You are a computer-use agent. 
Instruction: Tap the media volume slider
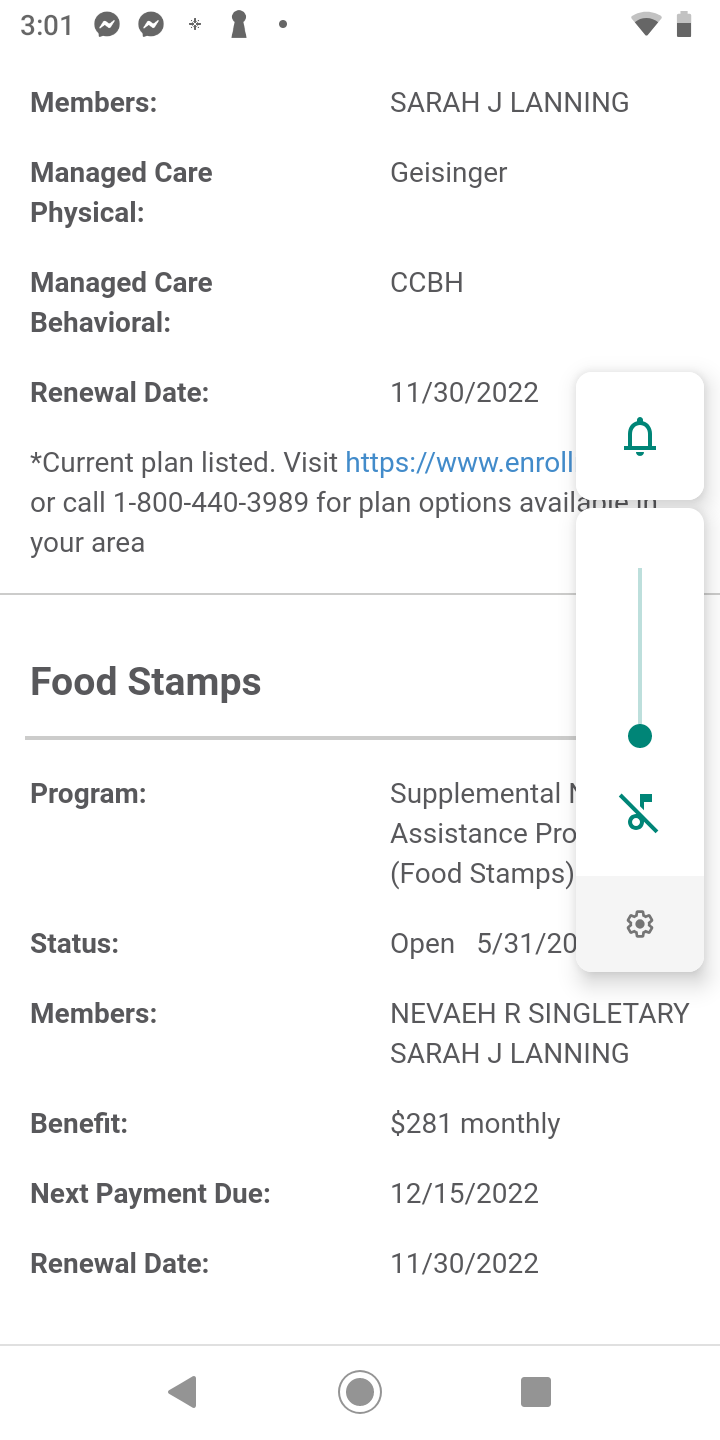coord(640,657)
